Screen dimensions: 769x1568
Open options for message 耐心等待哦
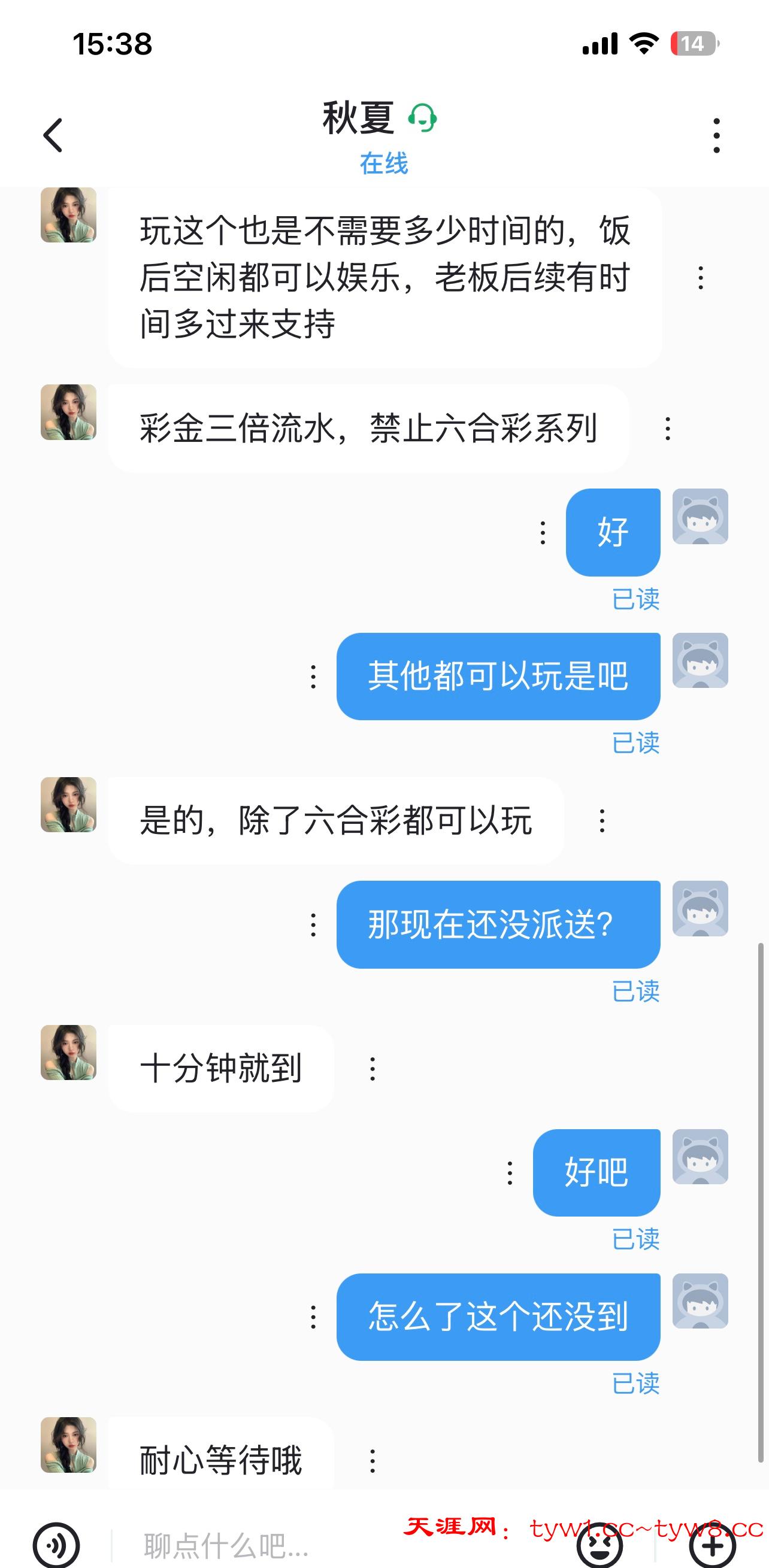373,1461
